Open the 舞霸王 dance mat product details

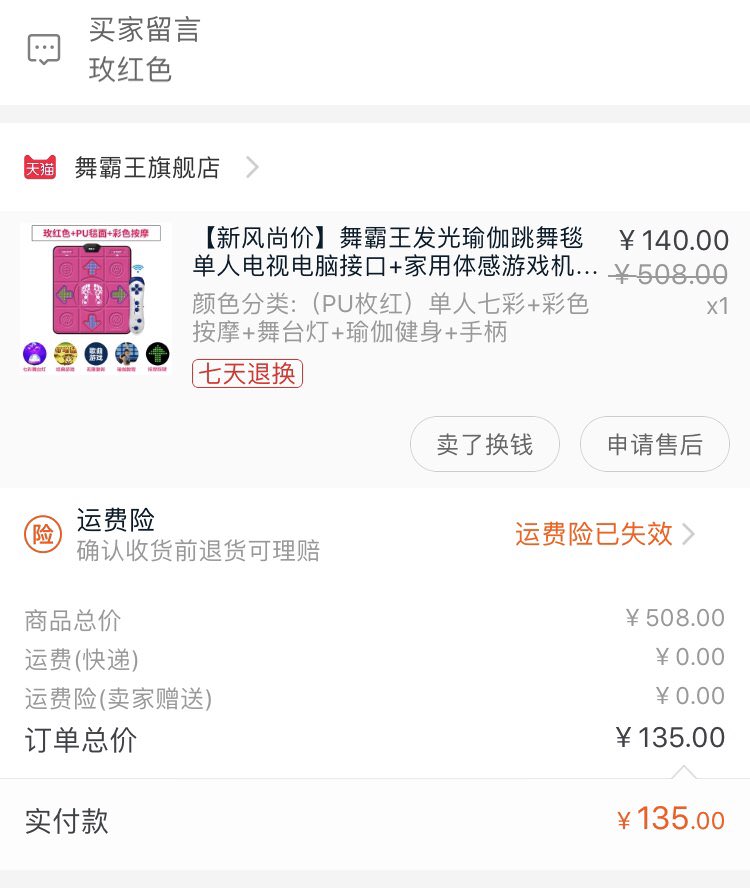[395, 253]
